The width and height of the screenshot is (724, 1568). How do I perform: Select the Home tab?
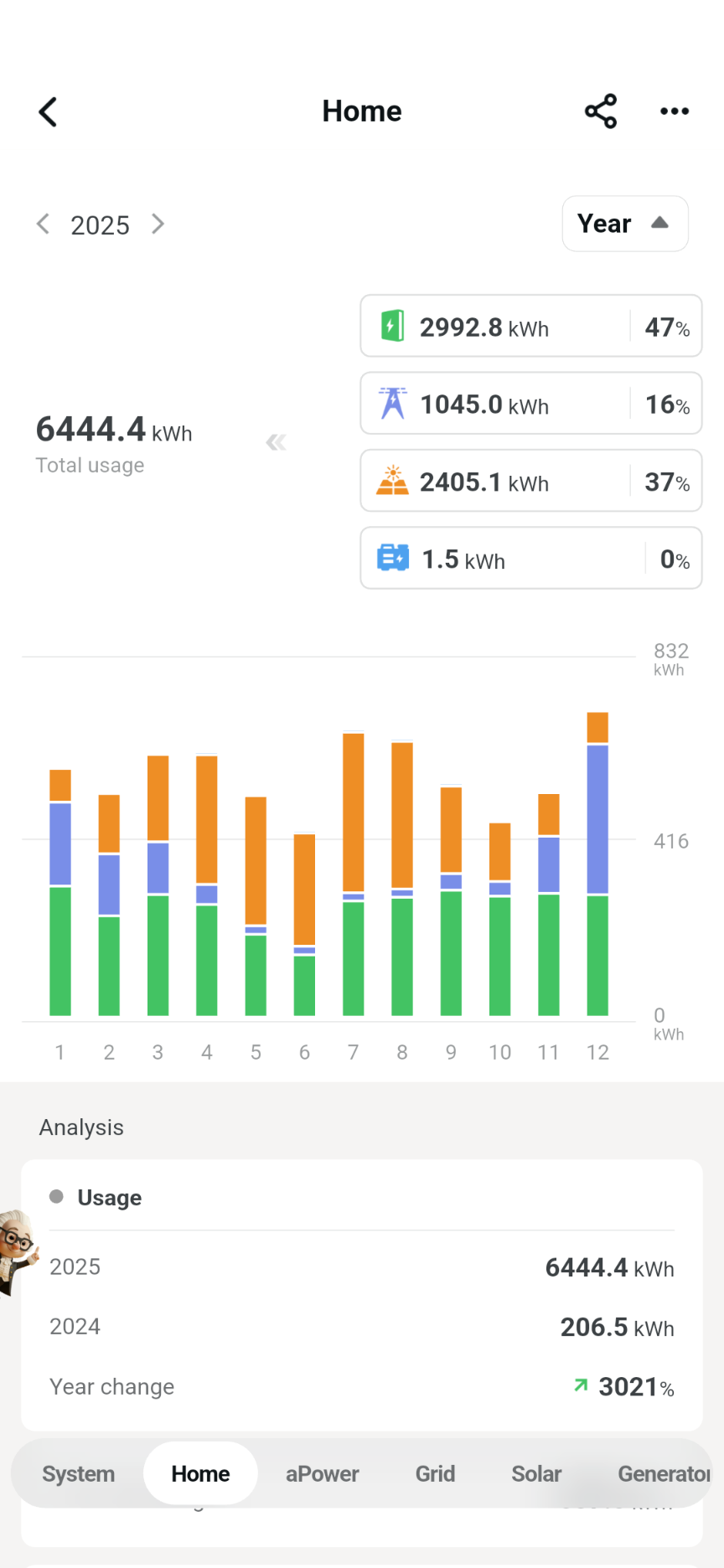(x=200, y=1473)
